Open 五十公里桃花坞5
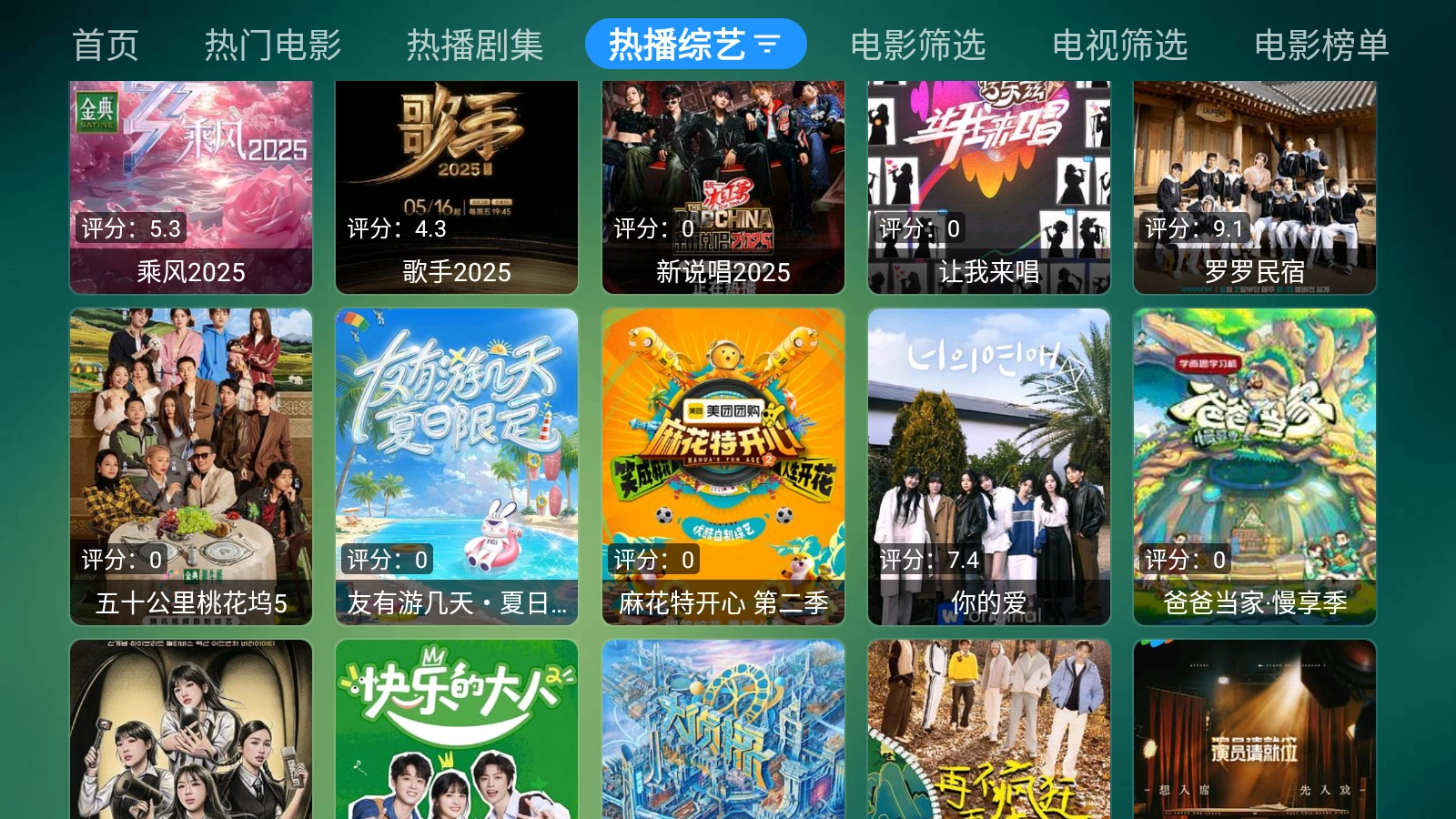Screen dimensions: 1456x819 coord(191,466)
